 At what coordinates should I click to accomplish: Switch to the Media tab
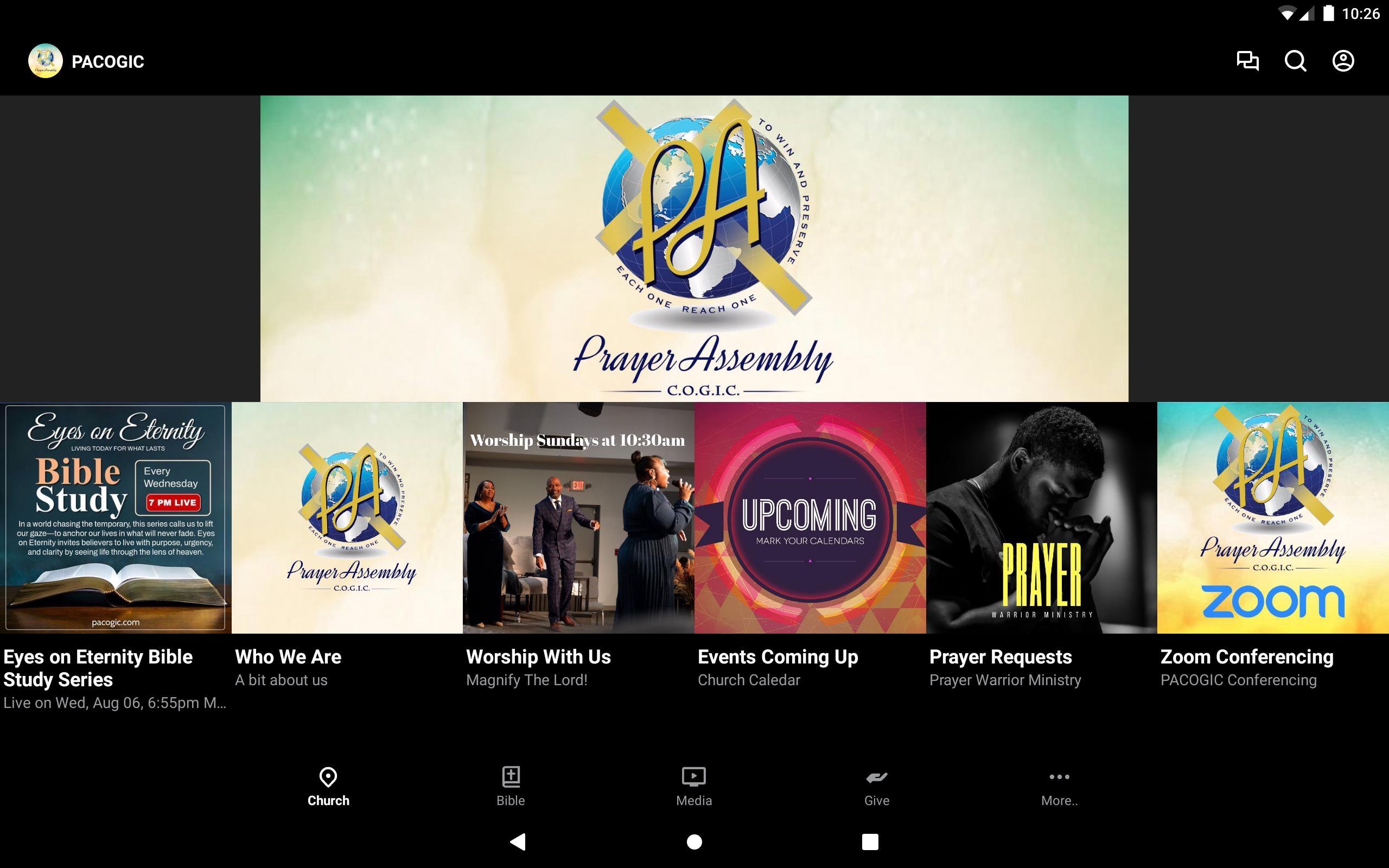pyautogui.click(x=693, y=786)
